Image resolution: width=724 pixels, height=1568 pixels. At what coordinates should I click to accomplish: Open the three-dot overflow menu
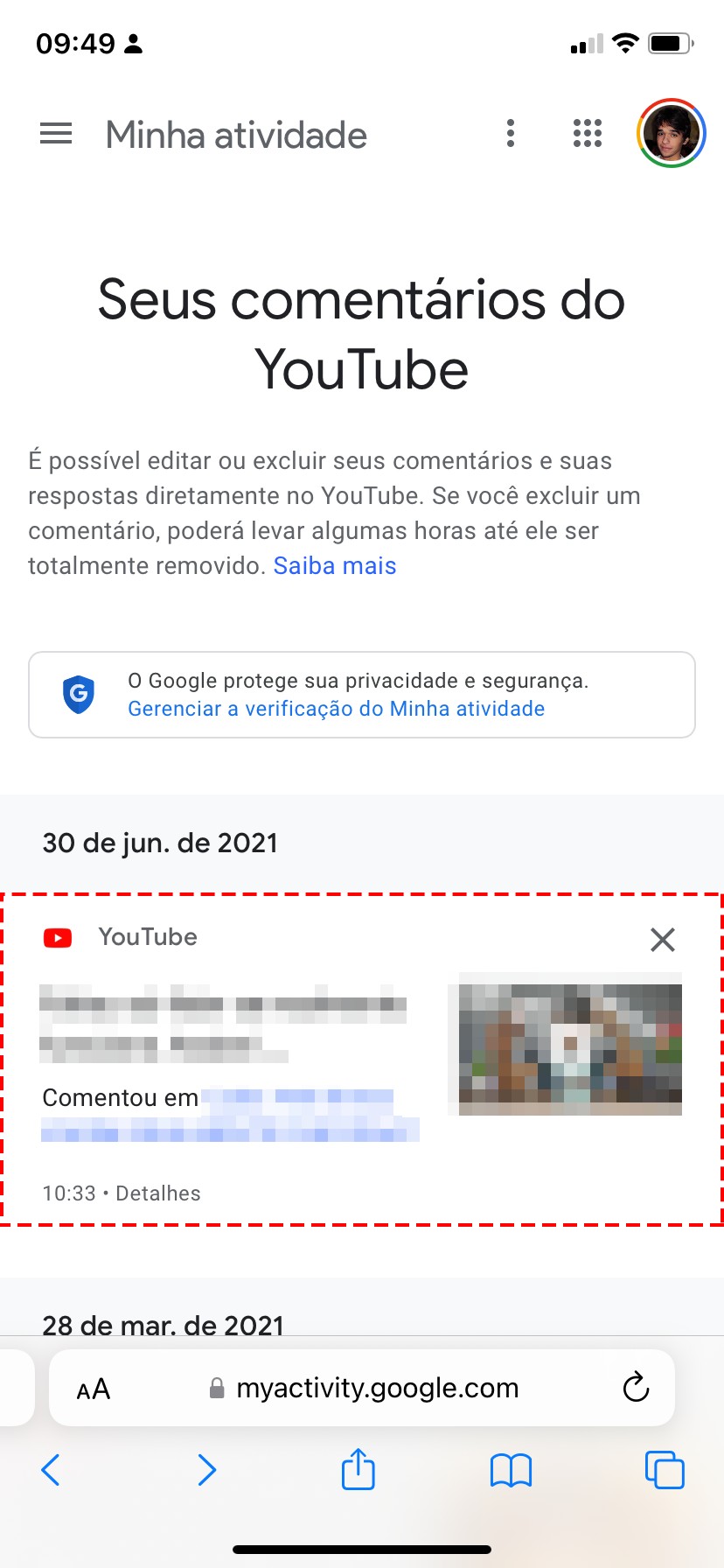[x=511, y=134]
